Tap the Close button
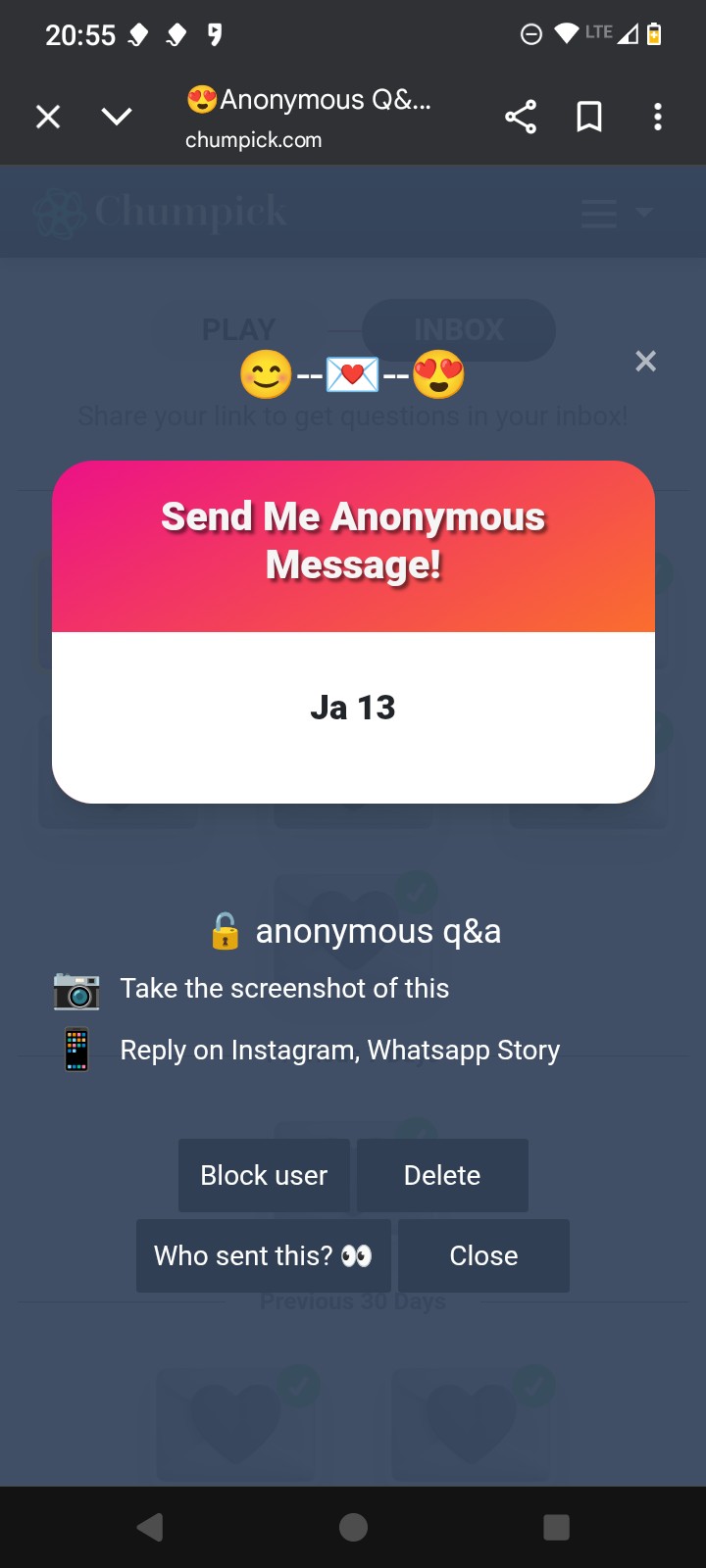Screen dimensions: 706x1568 483,1255
